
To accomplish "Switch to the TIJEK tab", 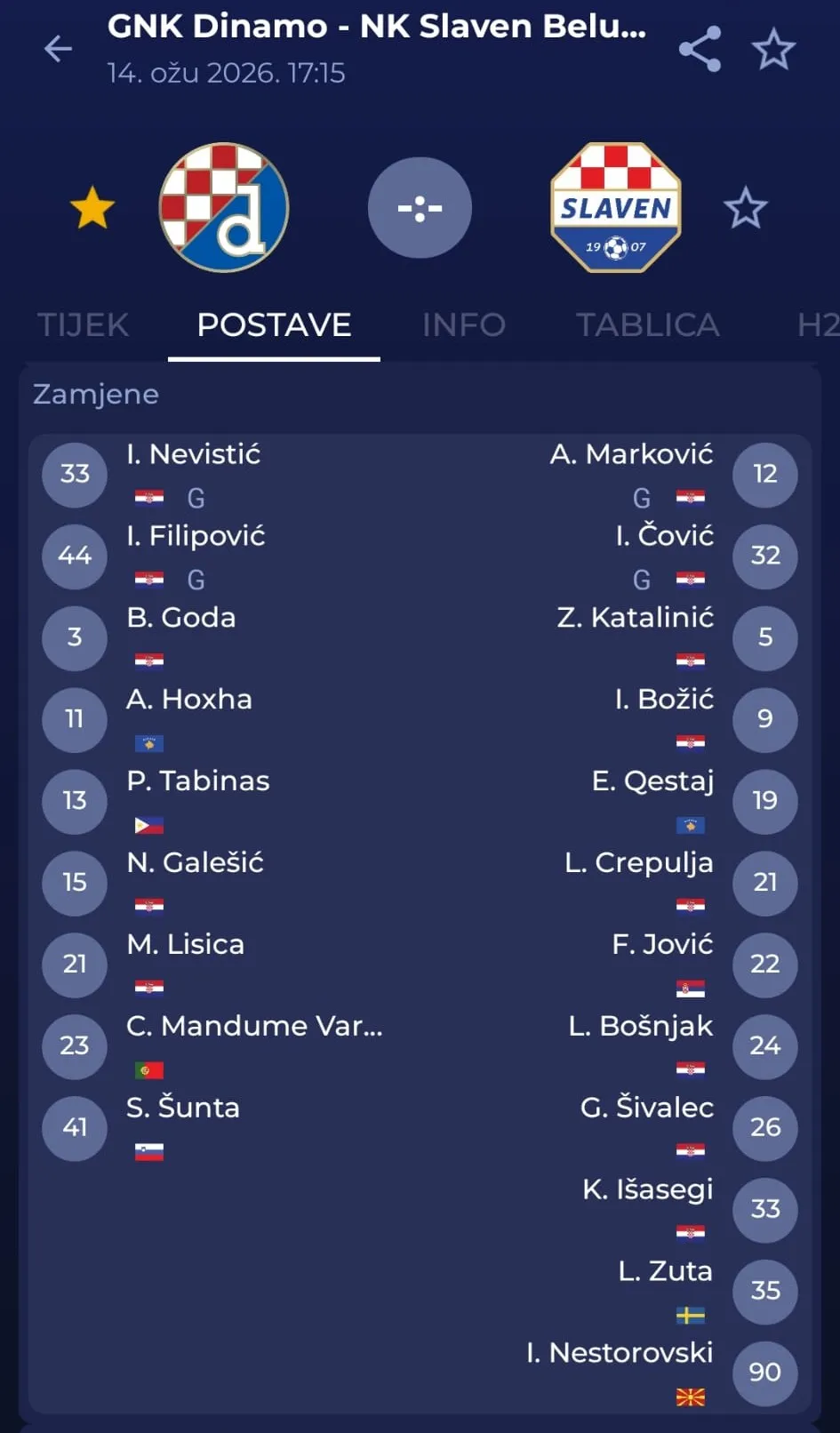I will 83,325.
